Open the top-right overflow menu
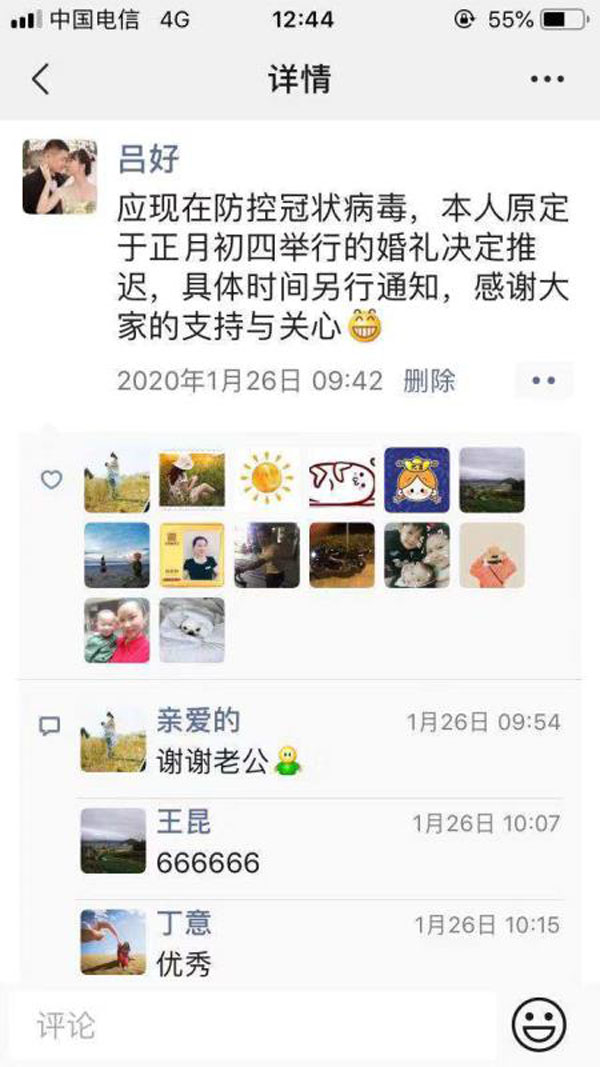The height and width of the screenshot is (1067, 600). click(547, 79)
